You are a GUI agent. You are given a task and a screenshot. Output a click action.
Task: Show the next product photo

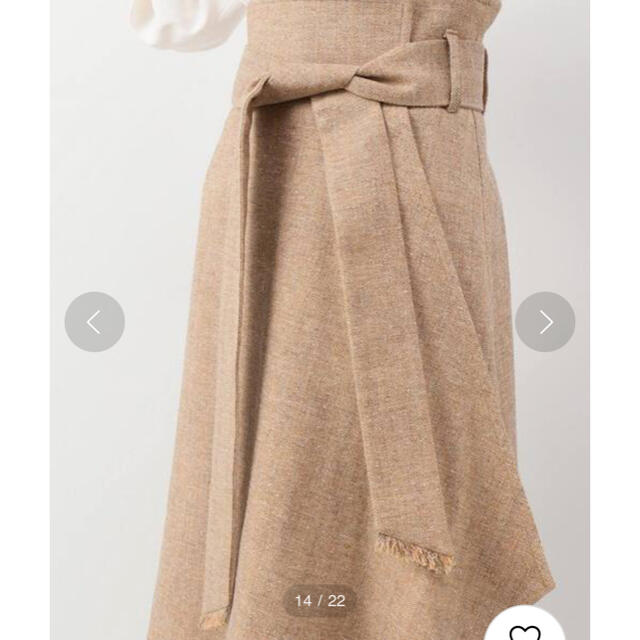click(x=545, y=321)
